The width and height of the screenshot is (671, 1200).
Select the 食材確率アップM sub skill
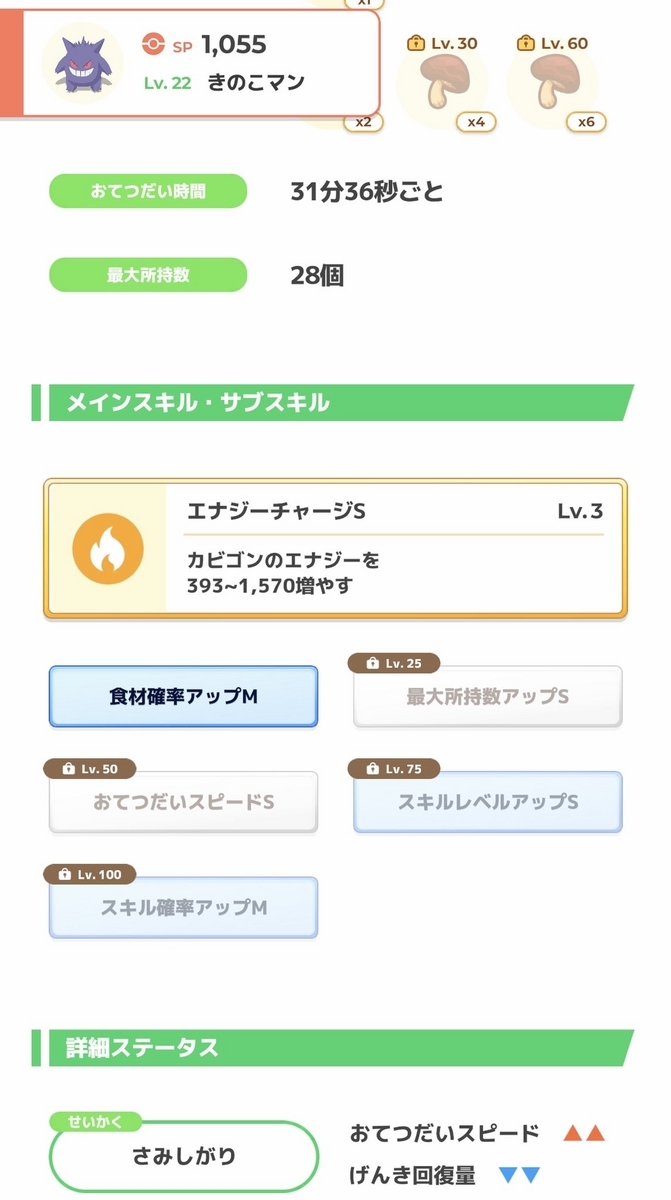tap(183, 696)
